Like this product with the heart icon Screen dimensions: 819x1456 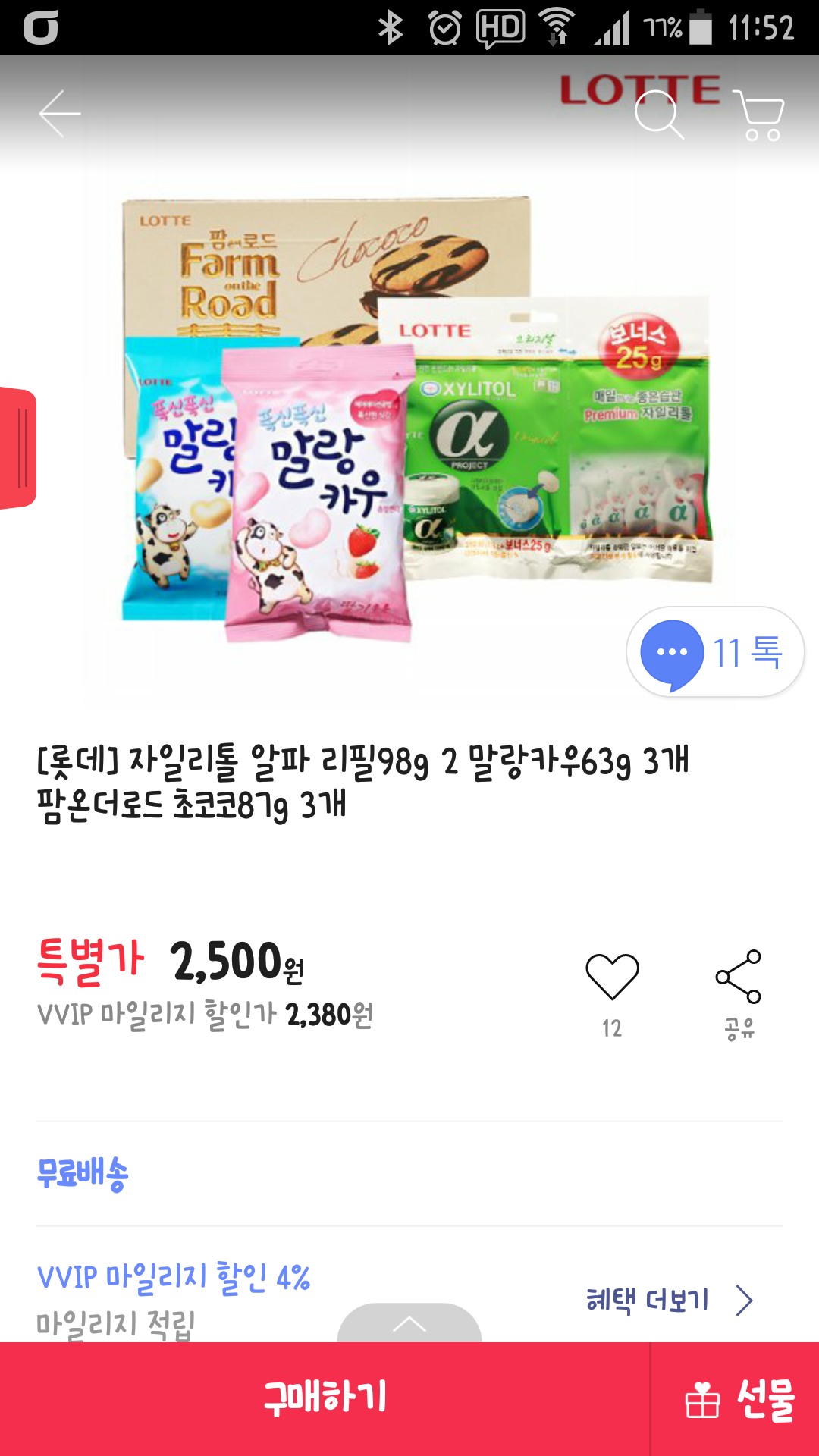tap(612, 977)
